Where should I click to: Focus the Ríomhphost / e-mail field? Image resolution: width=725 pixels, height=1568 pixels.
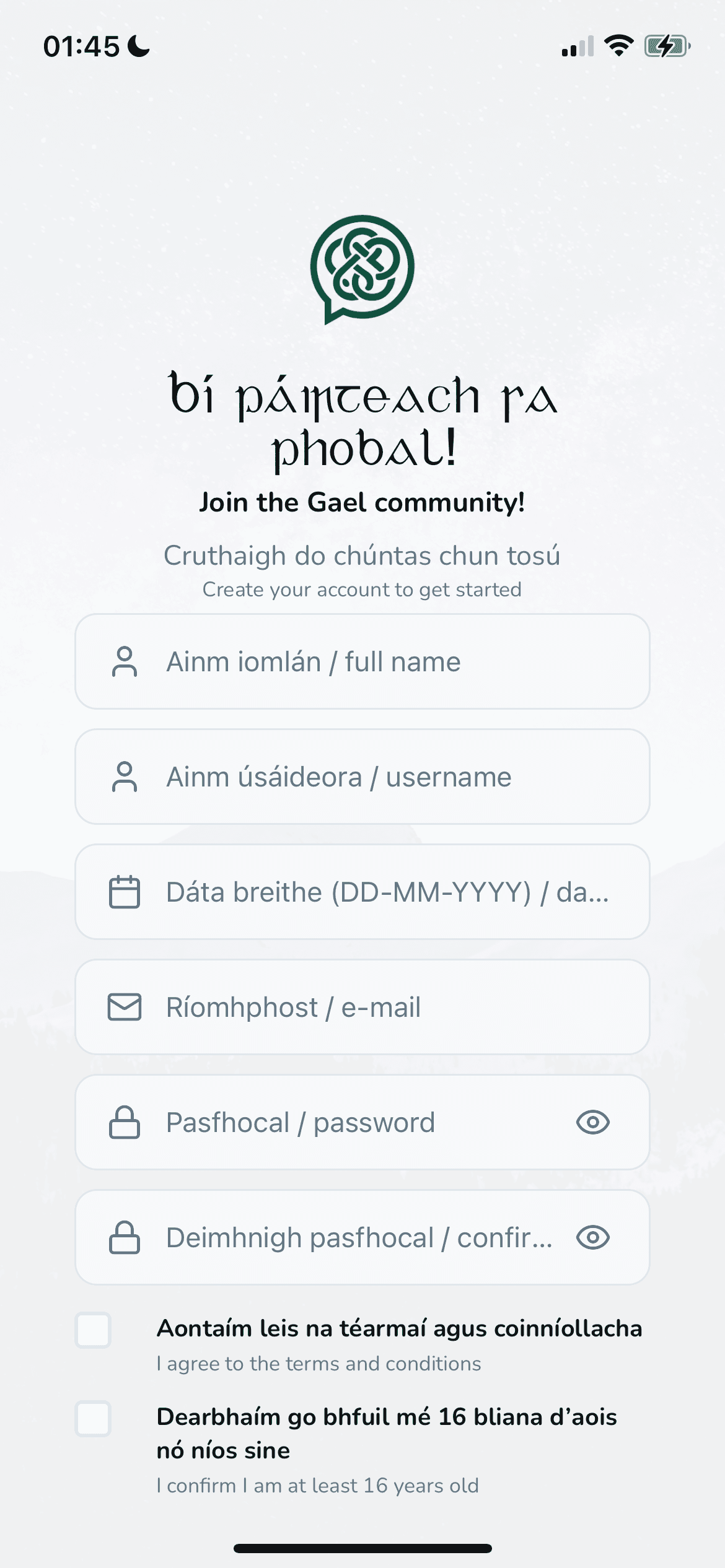tap(362, 1007)
